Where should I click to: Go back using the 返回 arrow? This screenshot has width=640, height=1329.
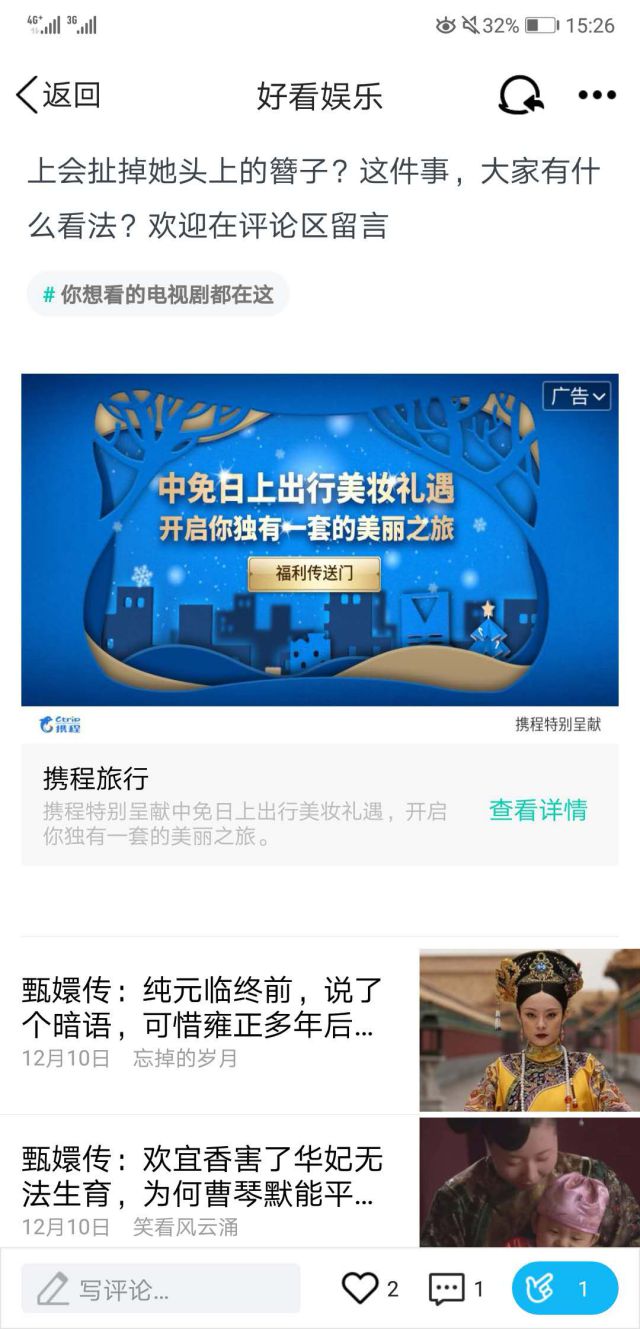[x=58, y=95]
